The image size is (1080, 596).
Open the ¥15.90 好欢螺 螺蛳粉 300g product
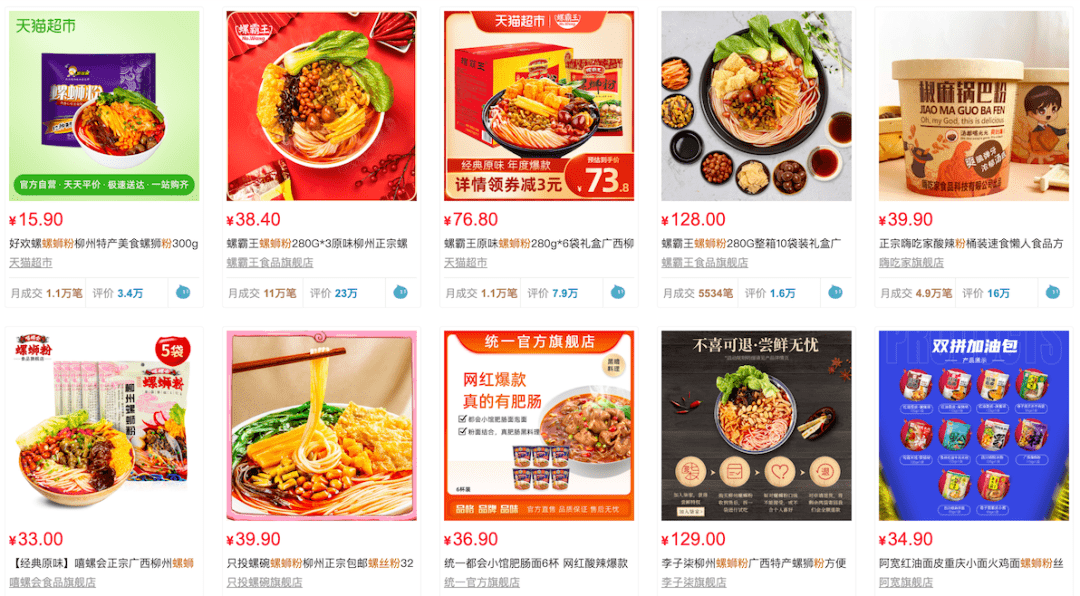pos(104,243)
